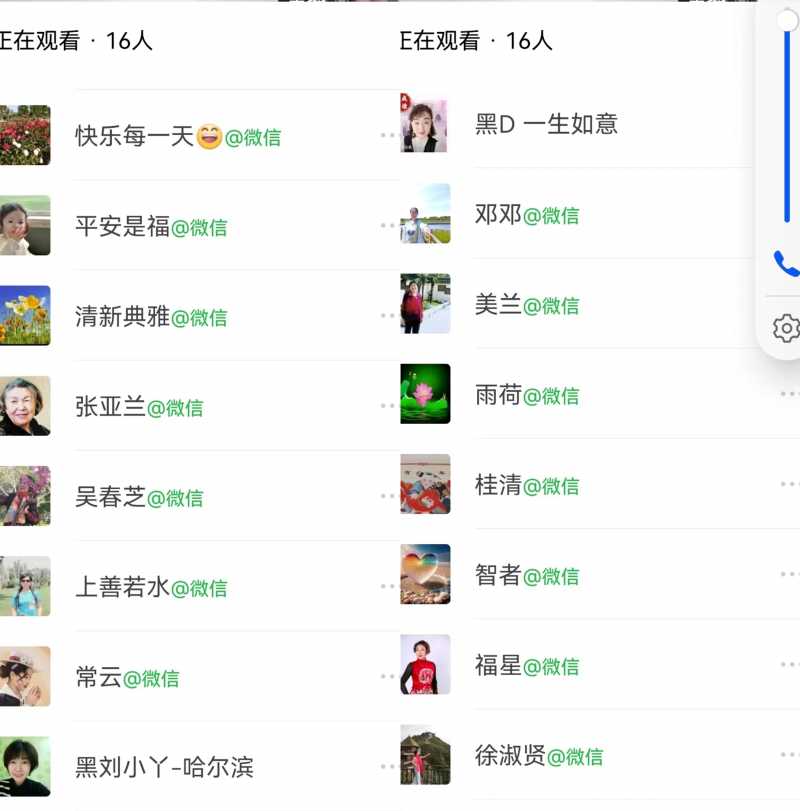Open more options for 智者

[x=789, y=574]
